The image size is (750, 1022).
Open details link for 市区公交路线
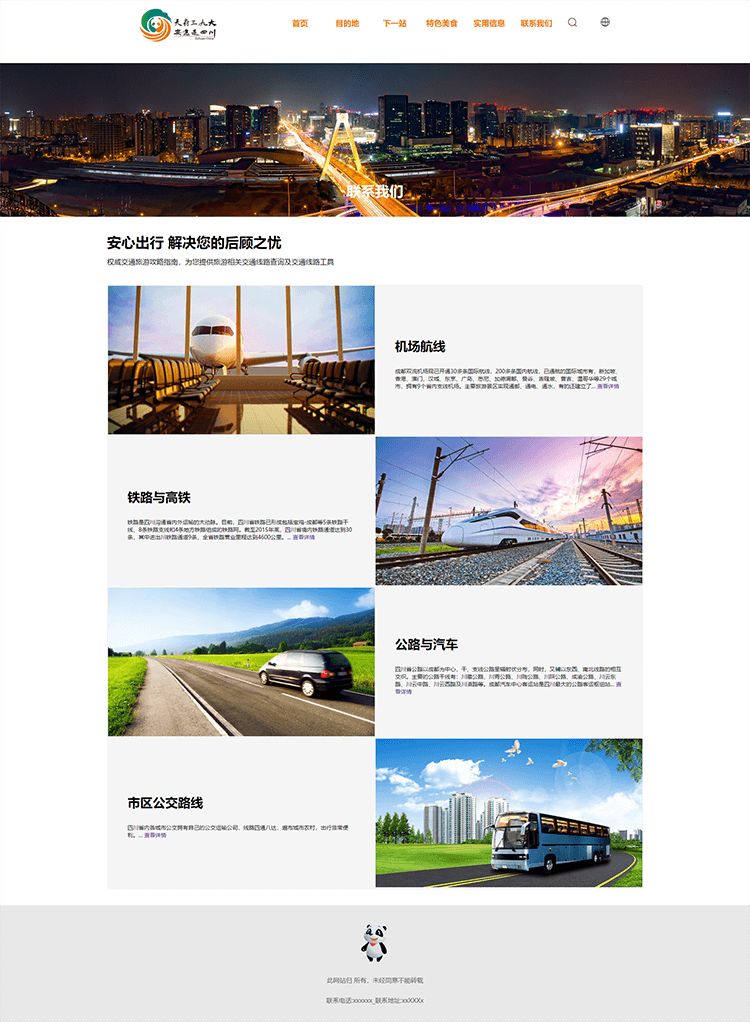155,835
